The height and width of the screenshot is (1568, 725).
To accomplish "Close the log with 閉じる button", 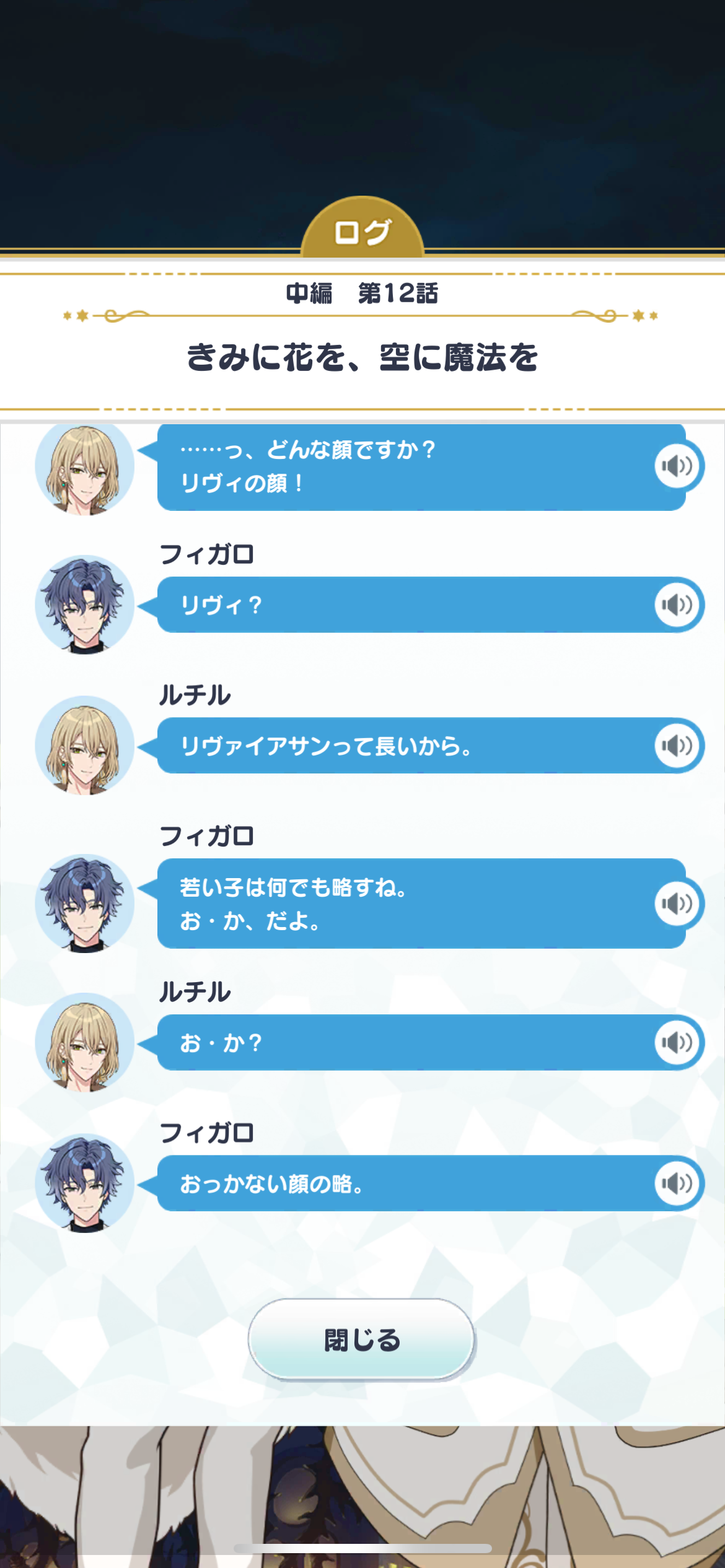I will (x=362, y=1339).
